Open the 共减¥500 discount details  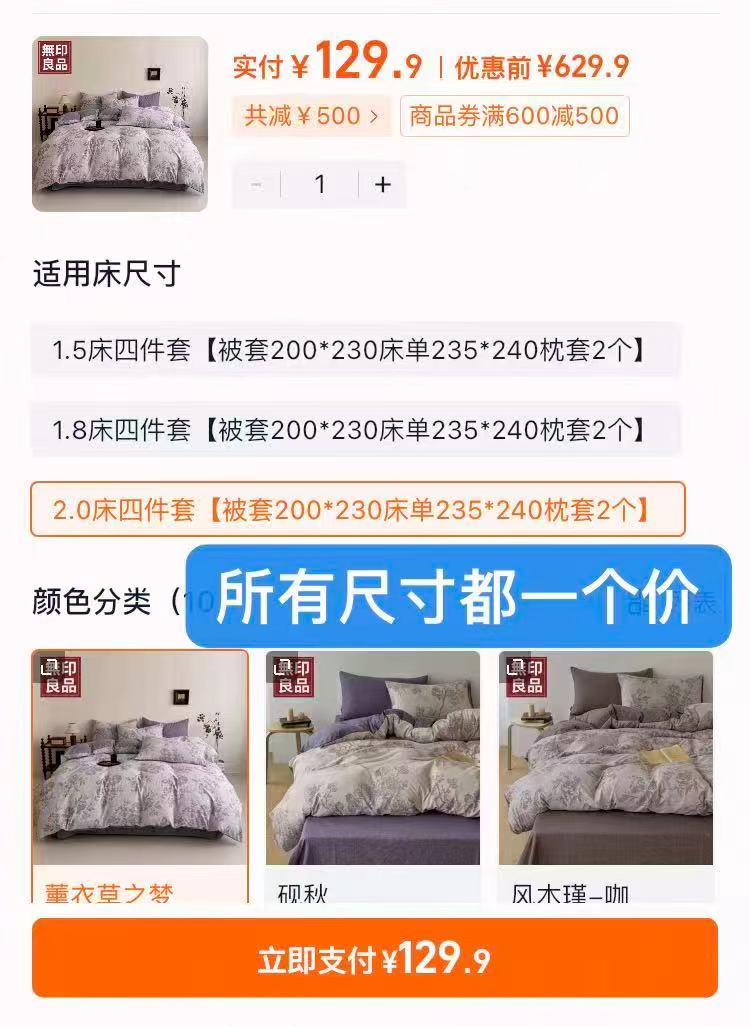(311, 116)
